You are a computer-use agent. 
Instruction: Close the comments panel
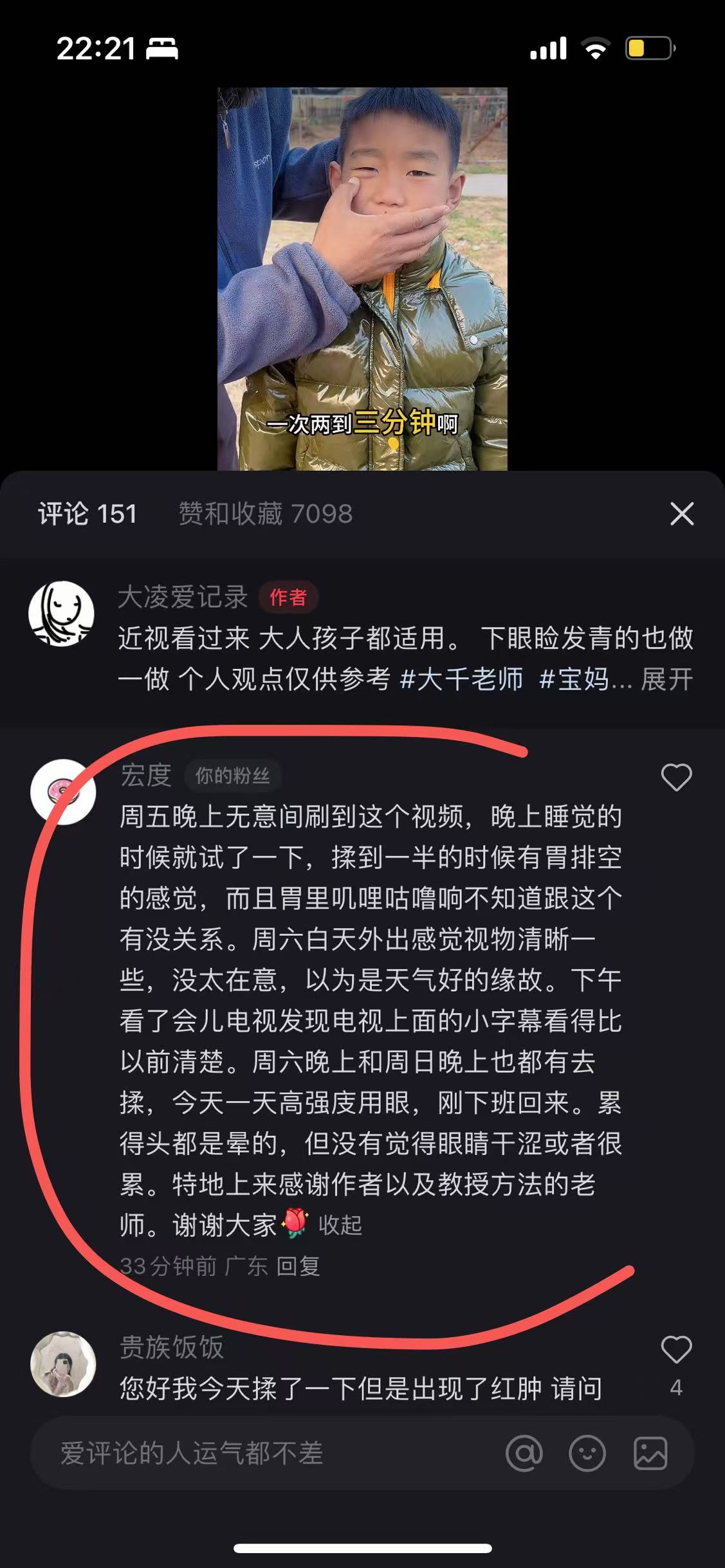click(x=682, y=514)
